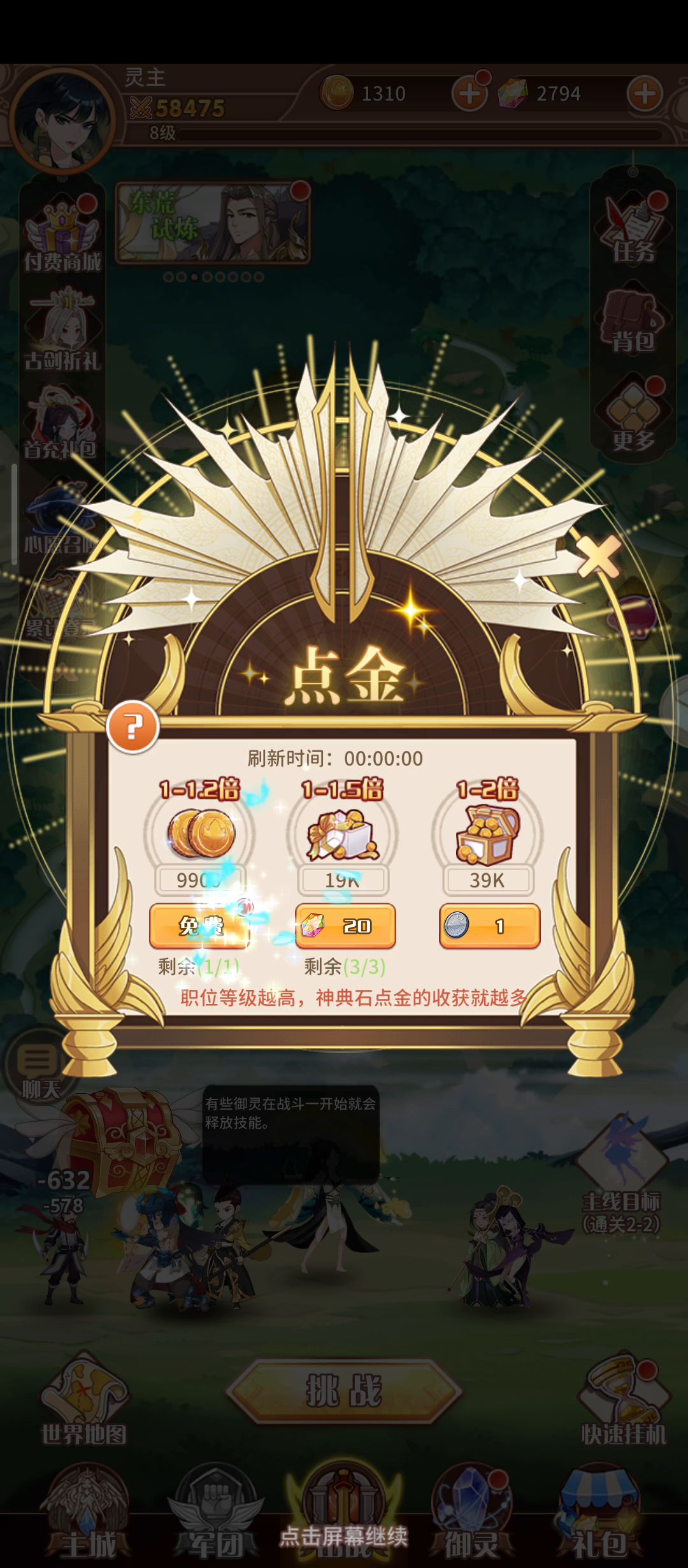Viewport: 688px width, 1568px height.
Task: Open the 东荒试炼 banner
Action: pos(212,223)
